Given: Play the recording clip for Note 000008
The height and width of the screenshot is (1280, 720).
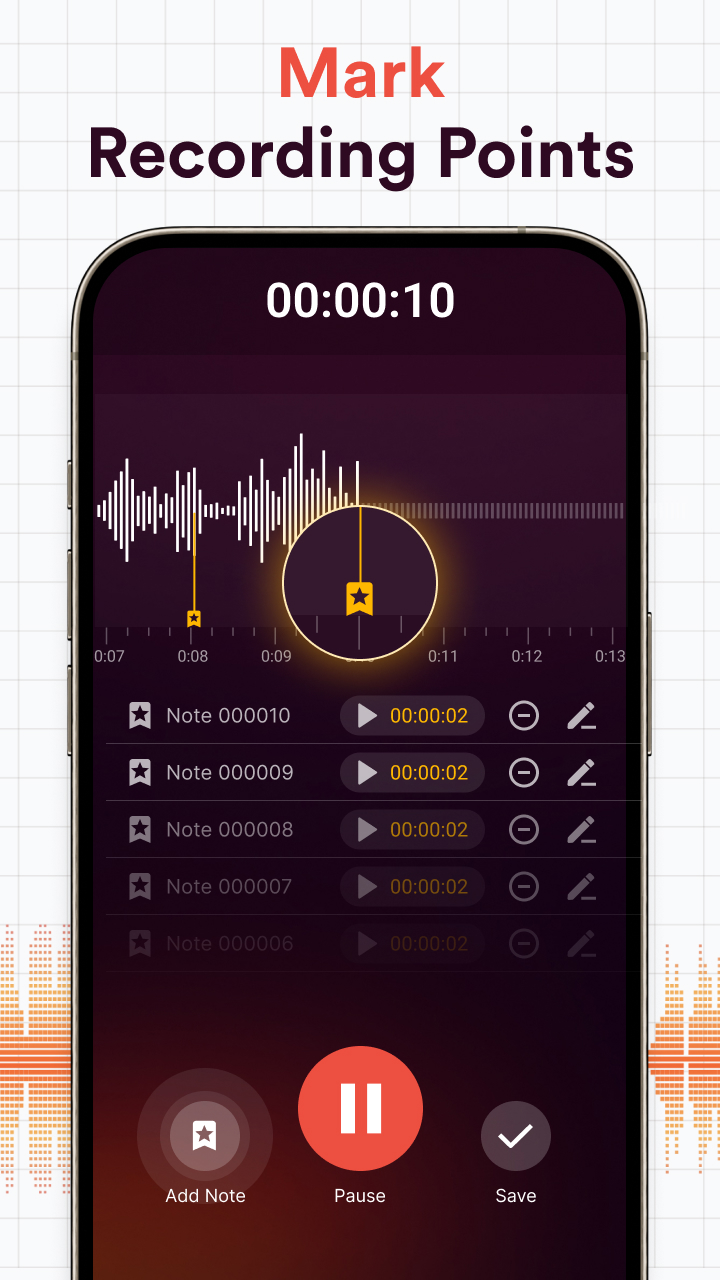Looking at the screenshot, I should tap(366, 829).
